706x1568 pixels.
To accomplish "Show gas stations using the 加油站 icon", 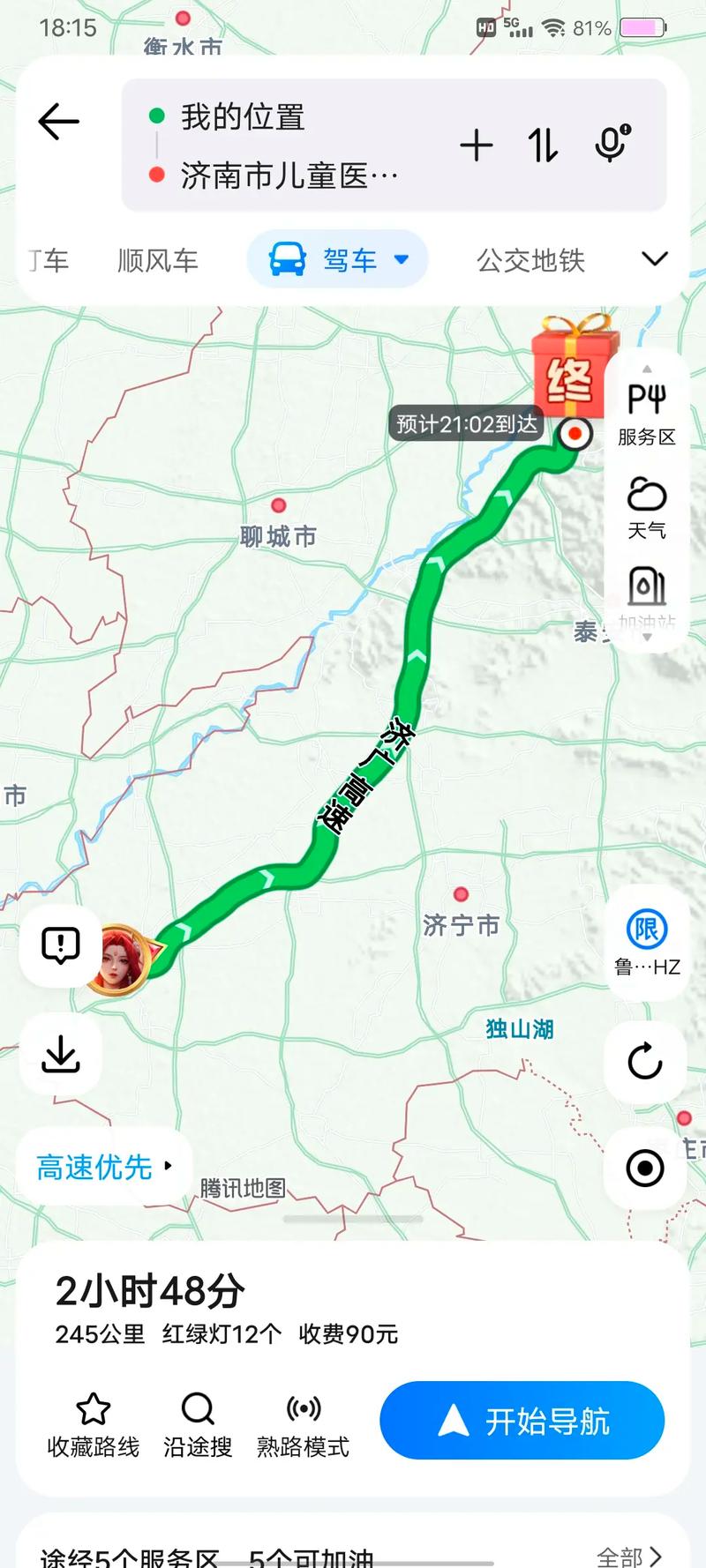I will [x=647, y=591].
